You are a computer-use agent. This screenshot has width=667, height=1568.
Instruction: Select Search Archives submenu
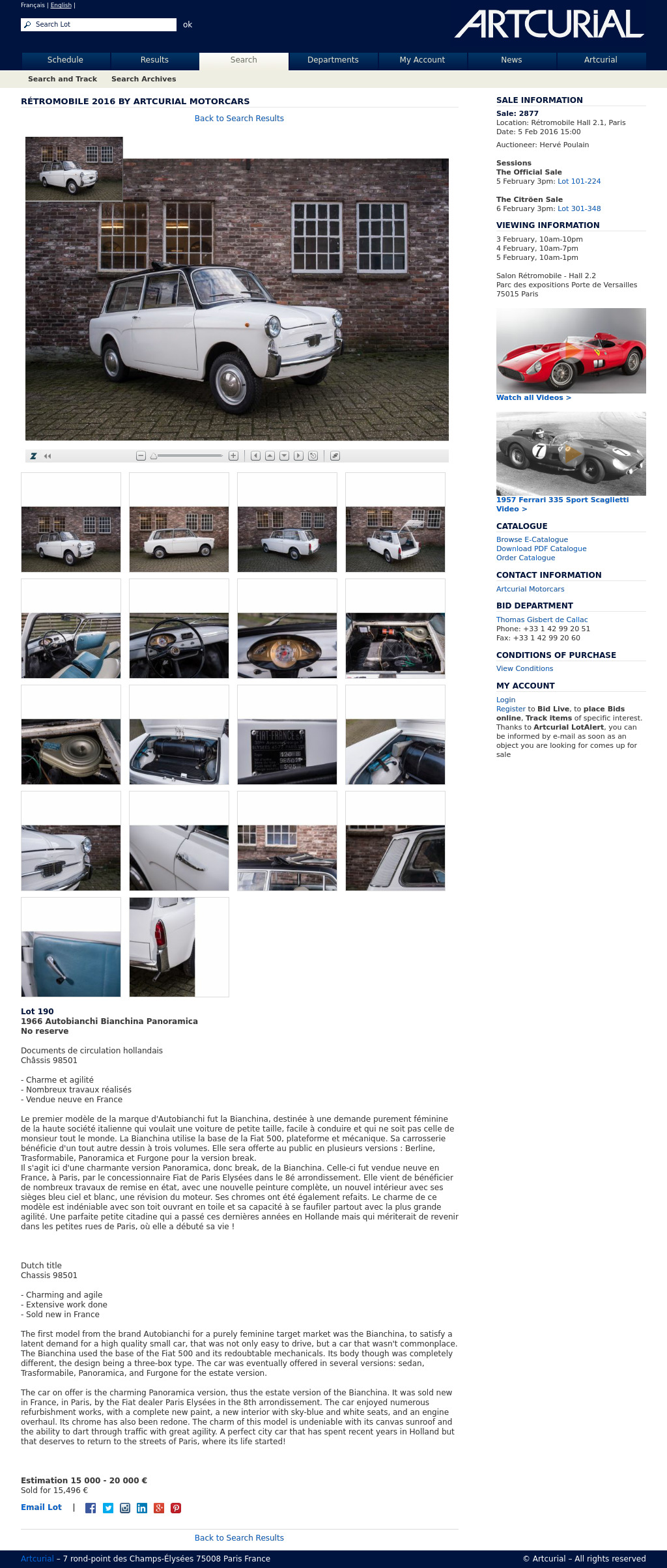point(143,79)
